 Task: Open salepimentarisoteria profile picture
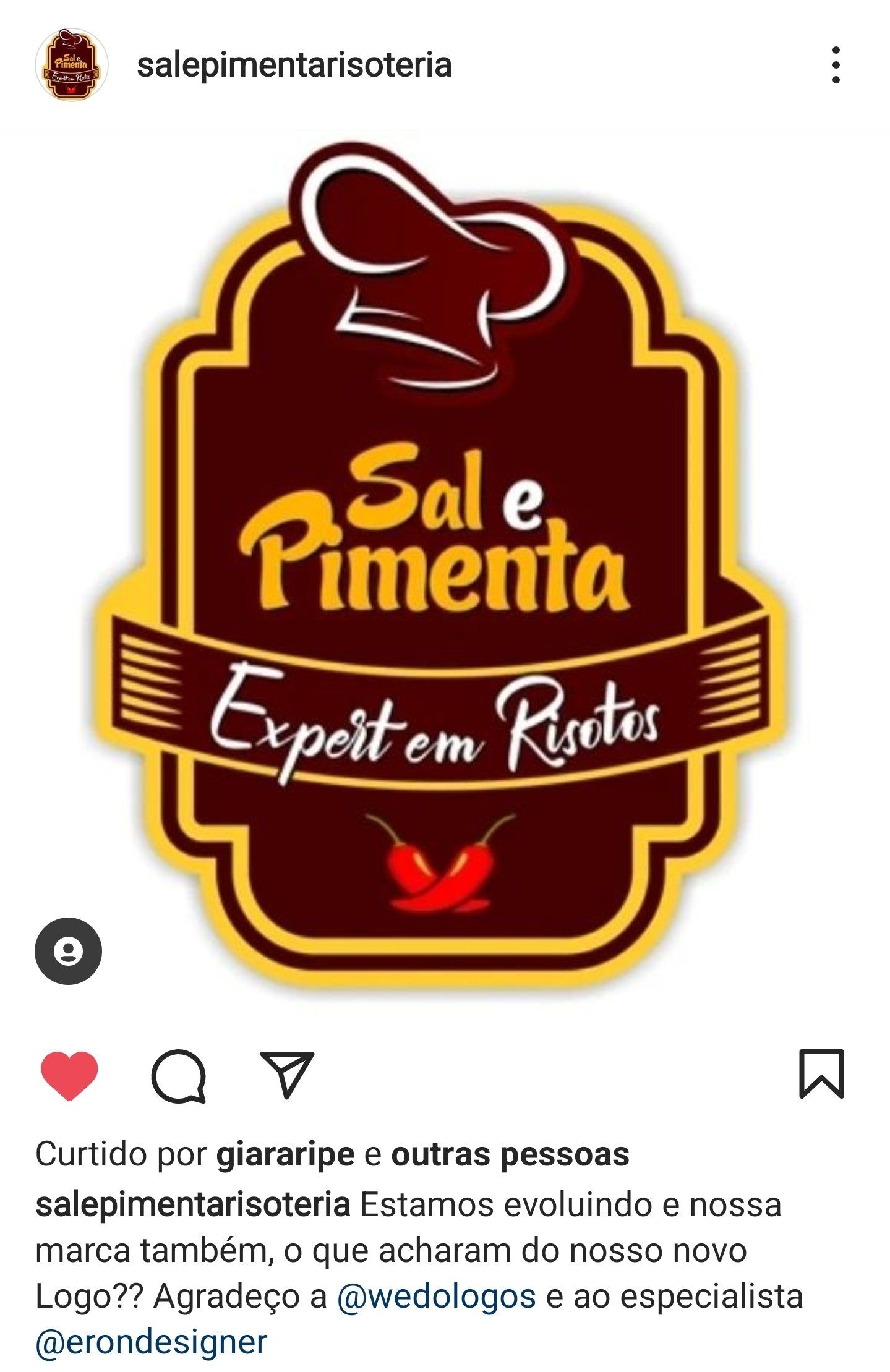point(72,65)
